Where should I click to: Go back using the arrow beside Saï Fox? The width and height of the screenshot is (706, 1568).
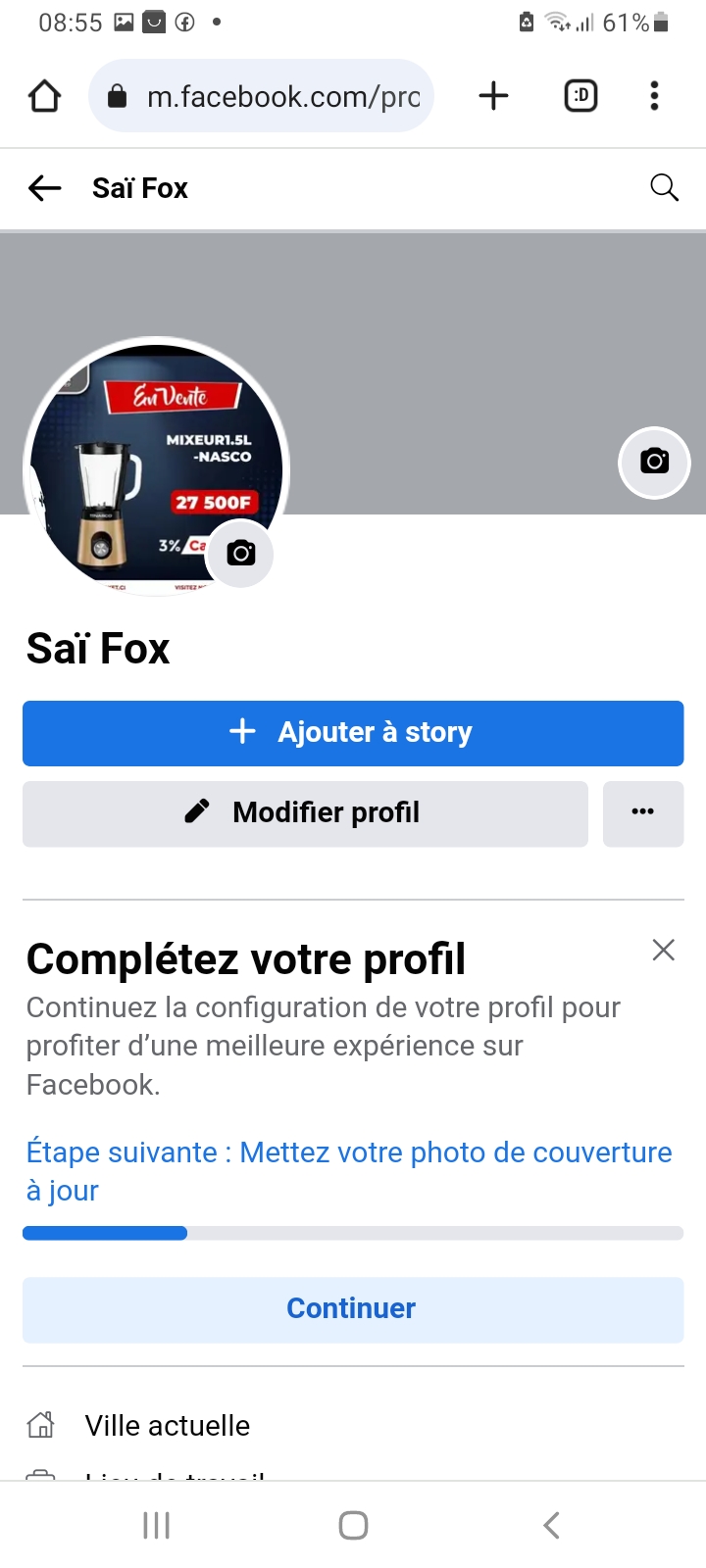tap(45, 188)
